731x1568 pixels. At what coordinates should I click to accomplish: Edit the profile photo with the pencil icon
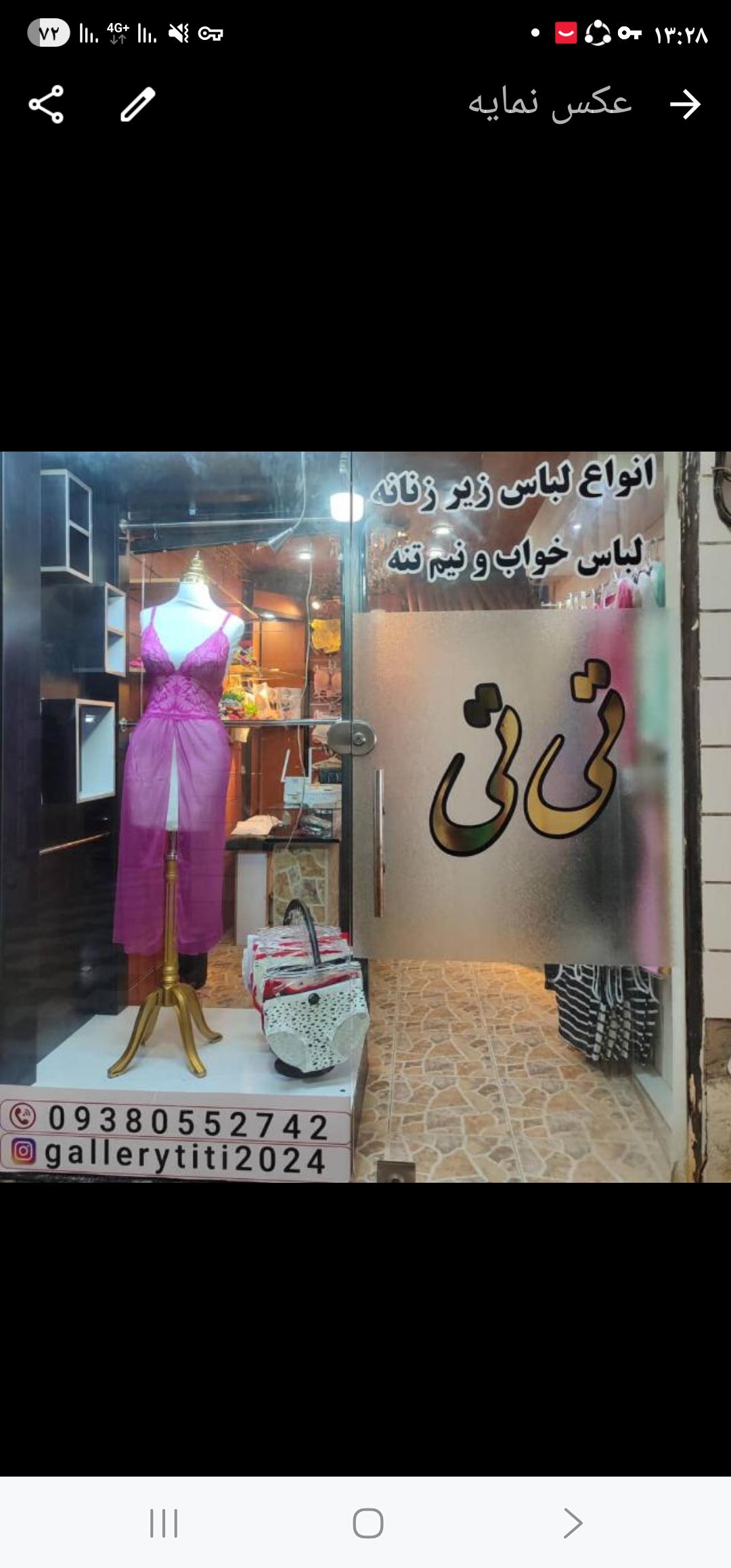(x=138, y=104)
